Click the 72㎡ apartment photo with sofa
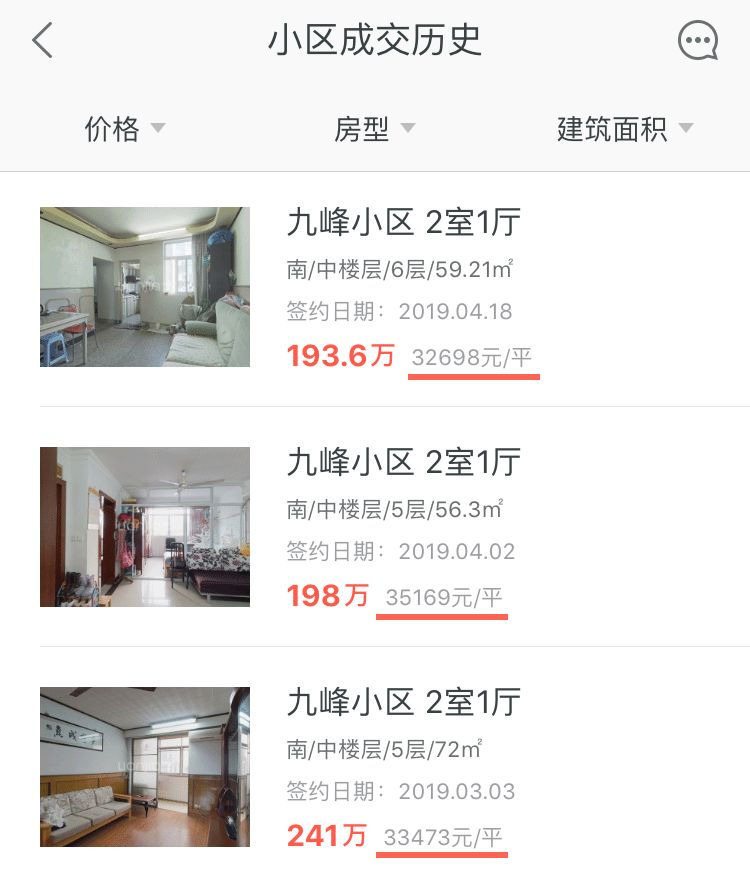This screenshot has height=882, width=750. coord(144,766)
